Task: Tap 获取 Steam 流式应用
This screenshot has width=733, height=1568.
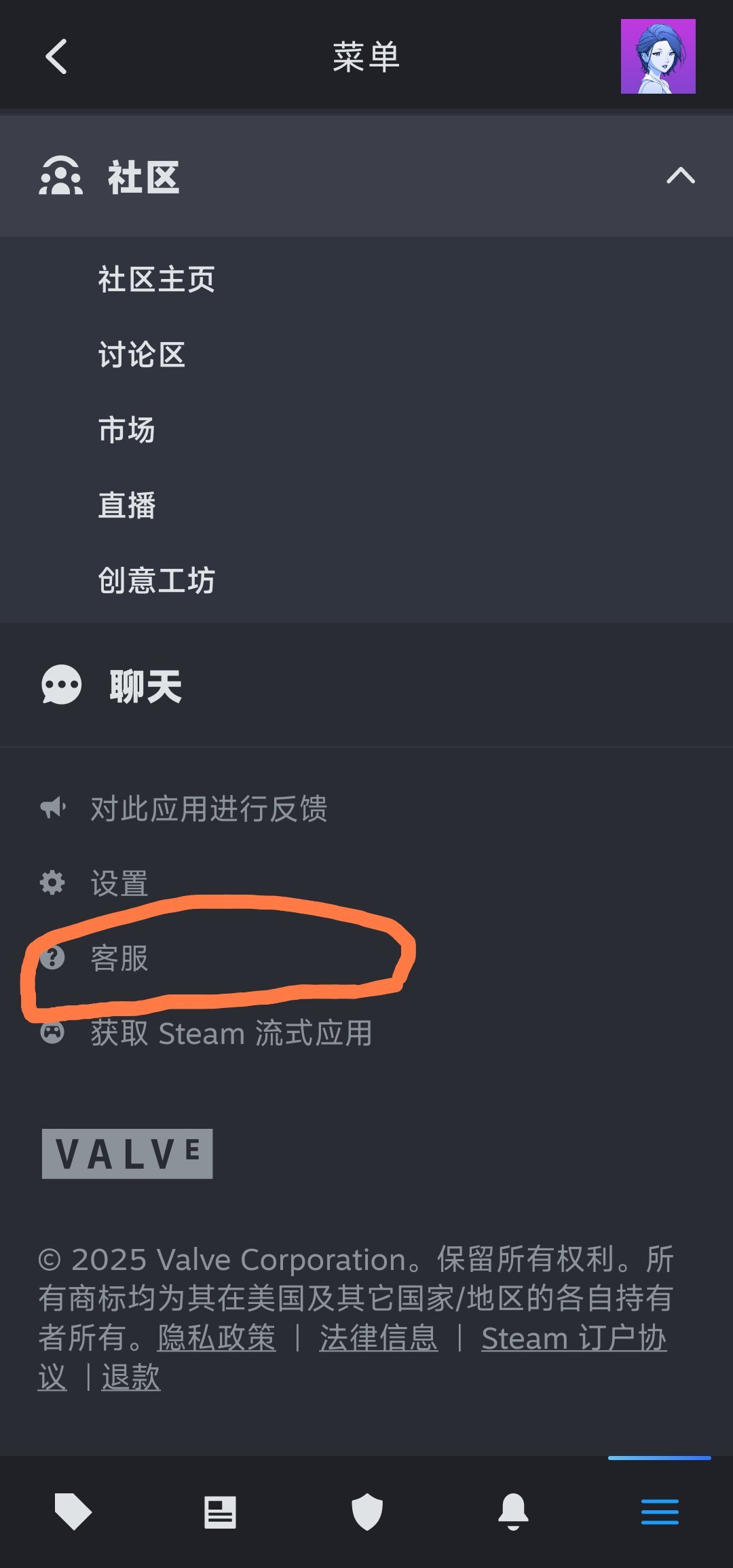Action: click(x=231, y=1034)
